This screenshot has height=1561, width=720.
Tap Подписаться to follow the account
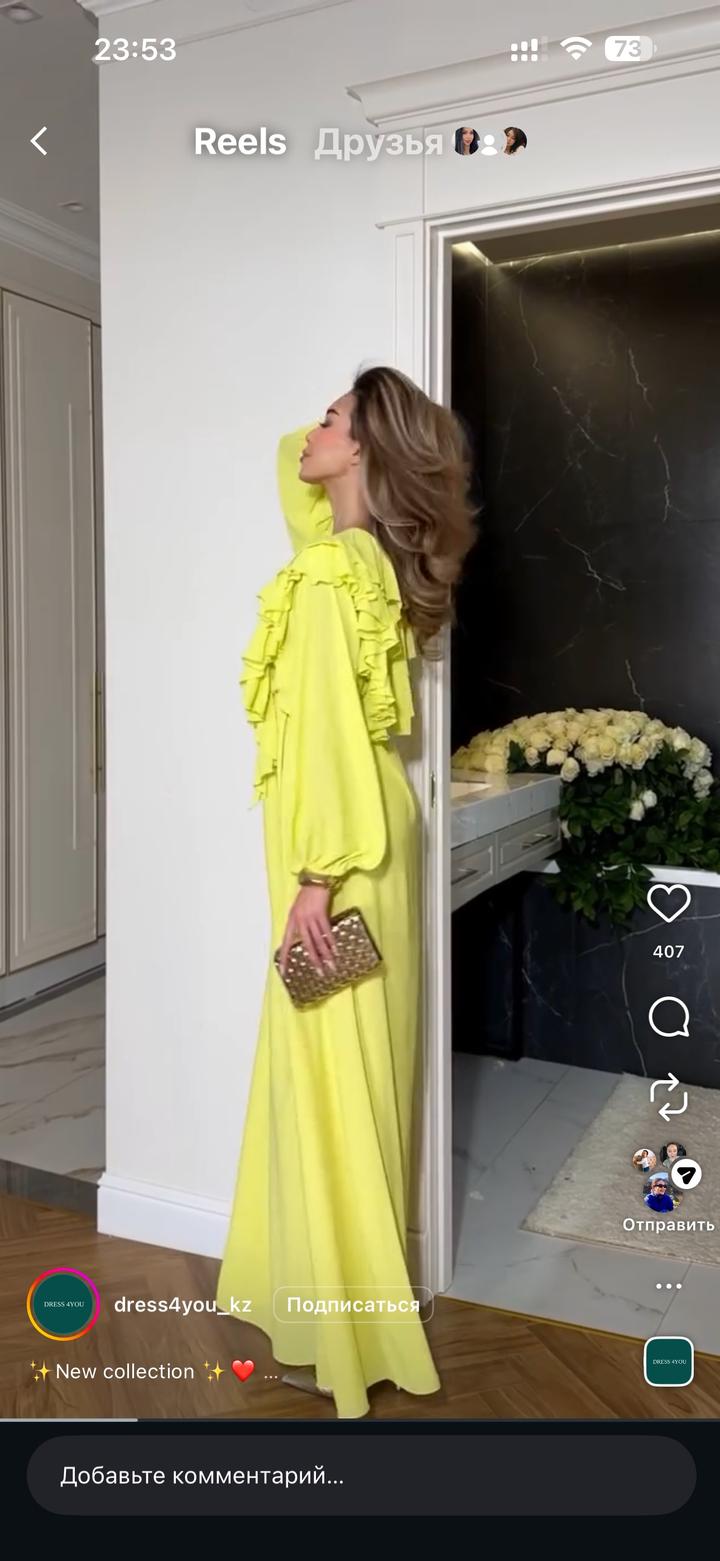(x=352, y=1304)
